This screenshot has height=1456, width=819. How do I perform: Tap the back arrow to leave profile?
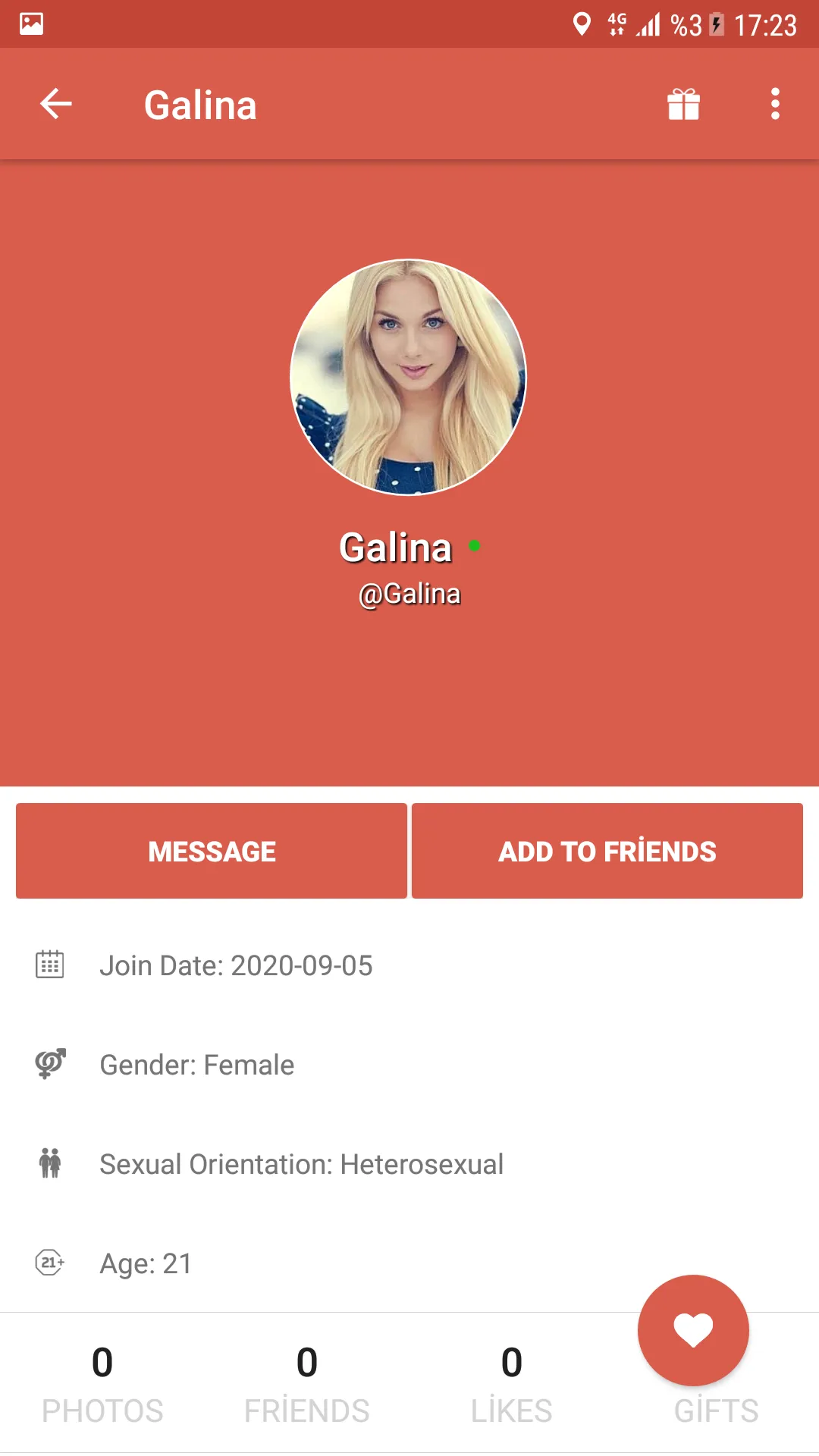[55, 105]
